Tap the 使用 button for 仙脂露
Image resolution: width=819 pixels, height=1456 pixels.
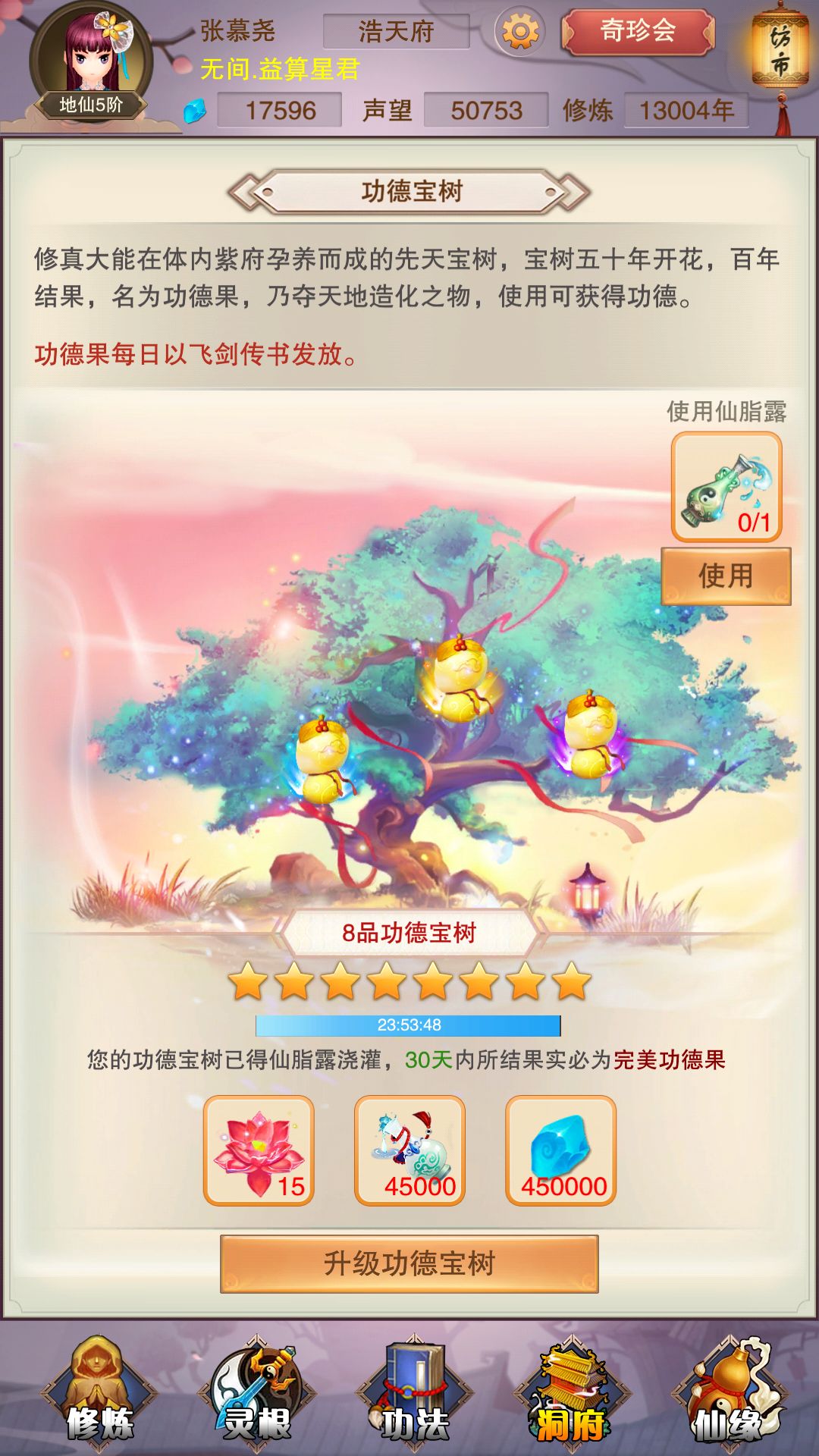point(726,576)
